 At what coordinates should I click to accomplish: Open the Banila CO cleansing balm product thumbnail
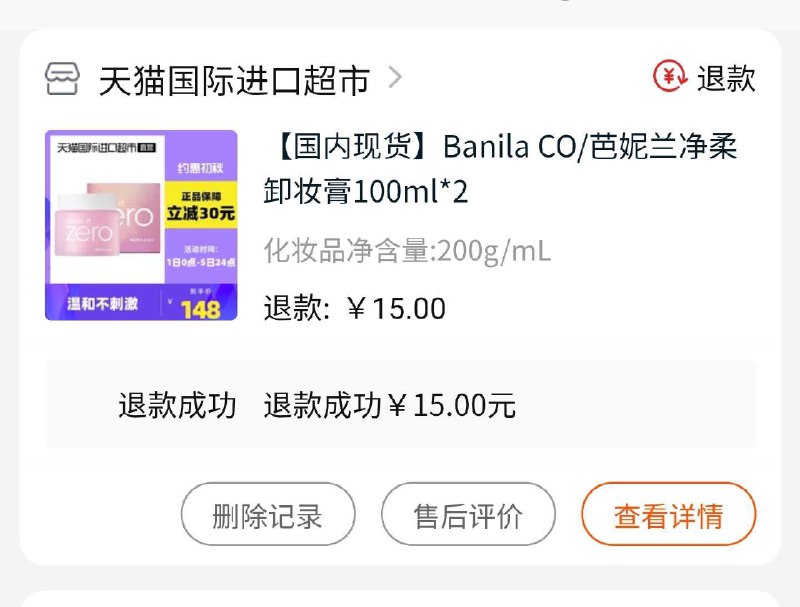(141, 225)
